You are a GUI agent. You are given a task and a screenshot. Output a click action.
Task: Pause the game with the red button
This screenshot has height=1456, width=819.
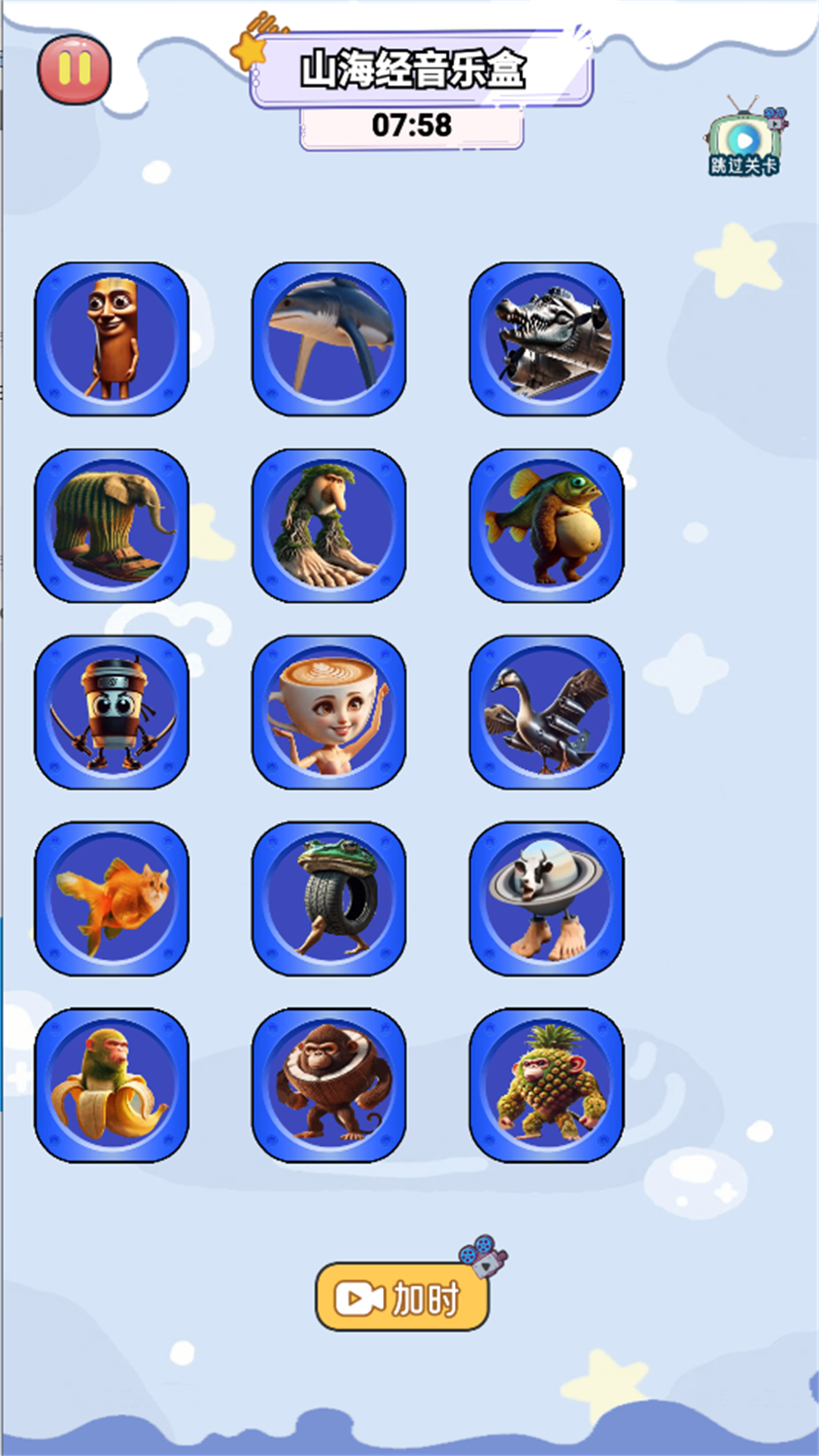click(74, 69)
